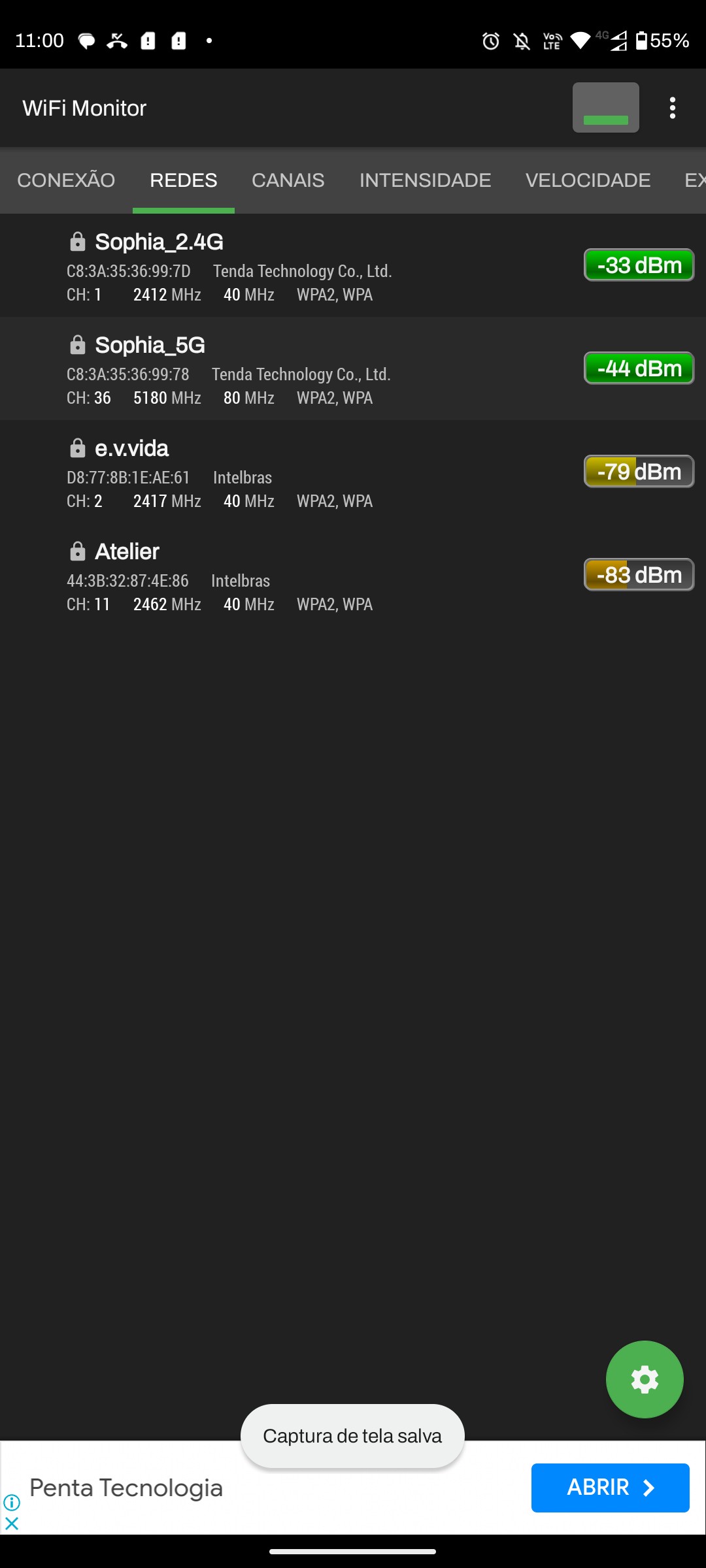Open the INTENSIDADE tab

(x=425, y=180)
